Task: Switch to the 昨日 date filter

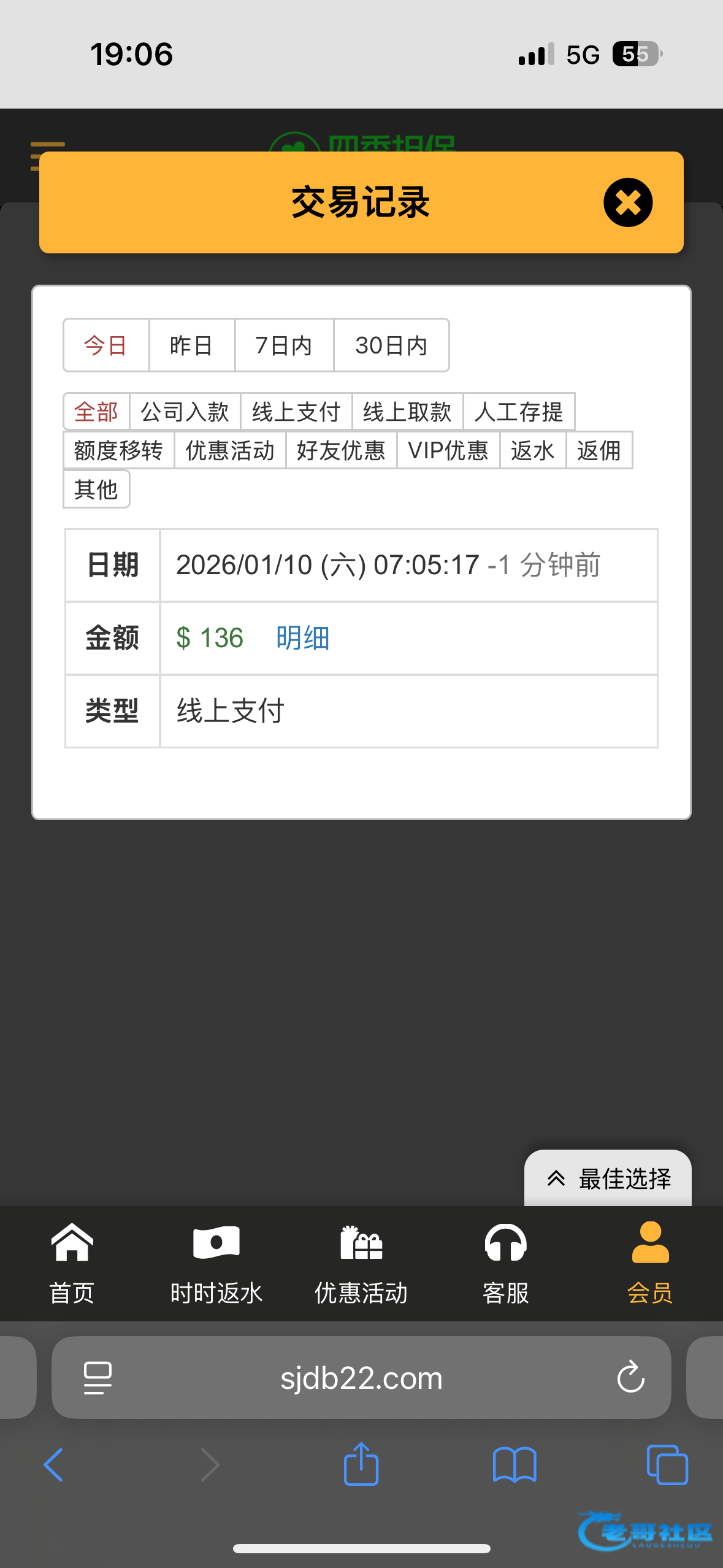Action: tap(191, 345)
